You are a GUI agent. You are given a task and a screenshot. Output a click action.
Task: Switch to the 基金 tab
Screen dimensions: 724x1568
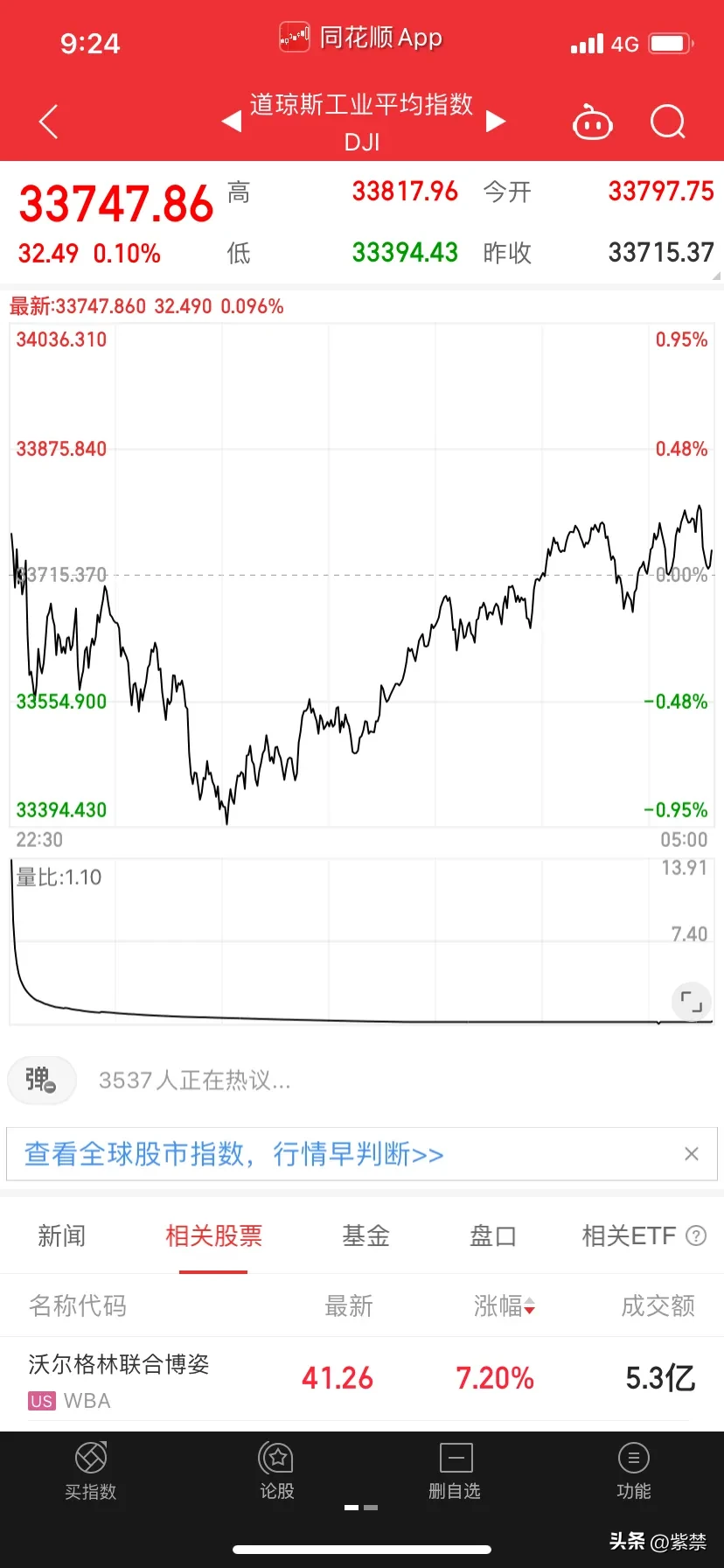point(365,1235)
